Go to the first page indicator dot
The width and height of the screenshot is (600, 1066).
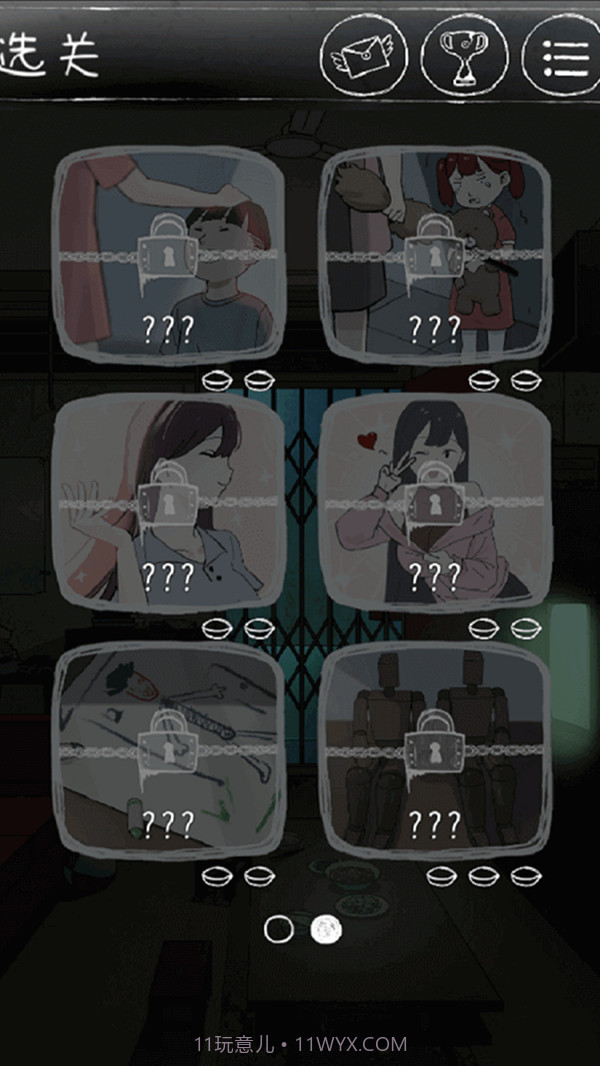tap(277, 929)
